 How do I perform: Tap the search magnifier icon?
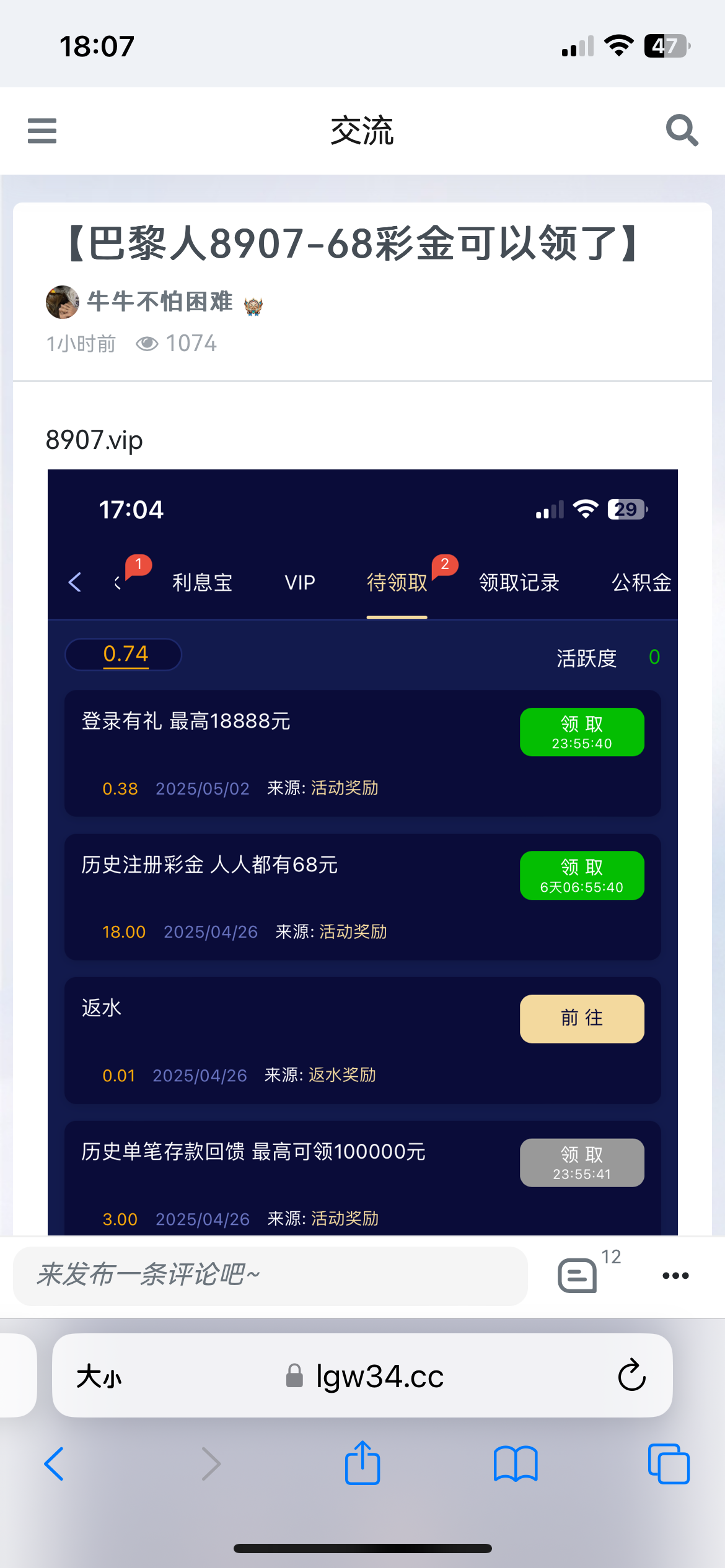[682, 131]
